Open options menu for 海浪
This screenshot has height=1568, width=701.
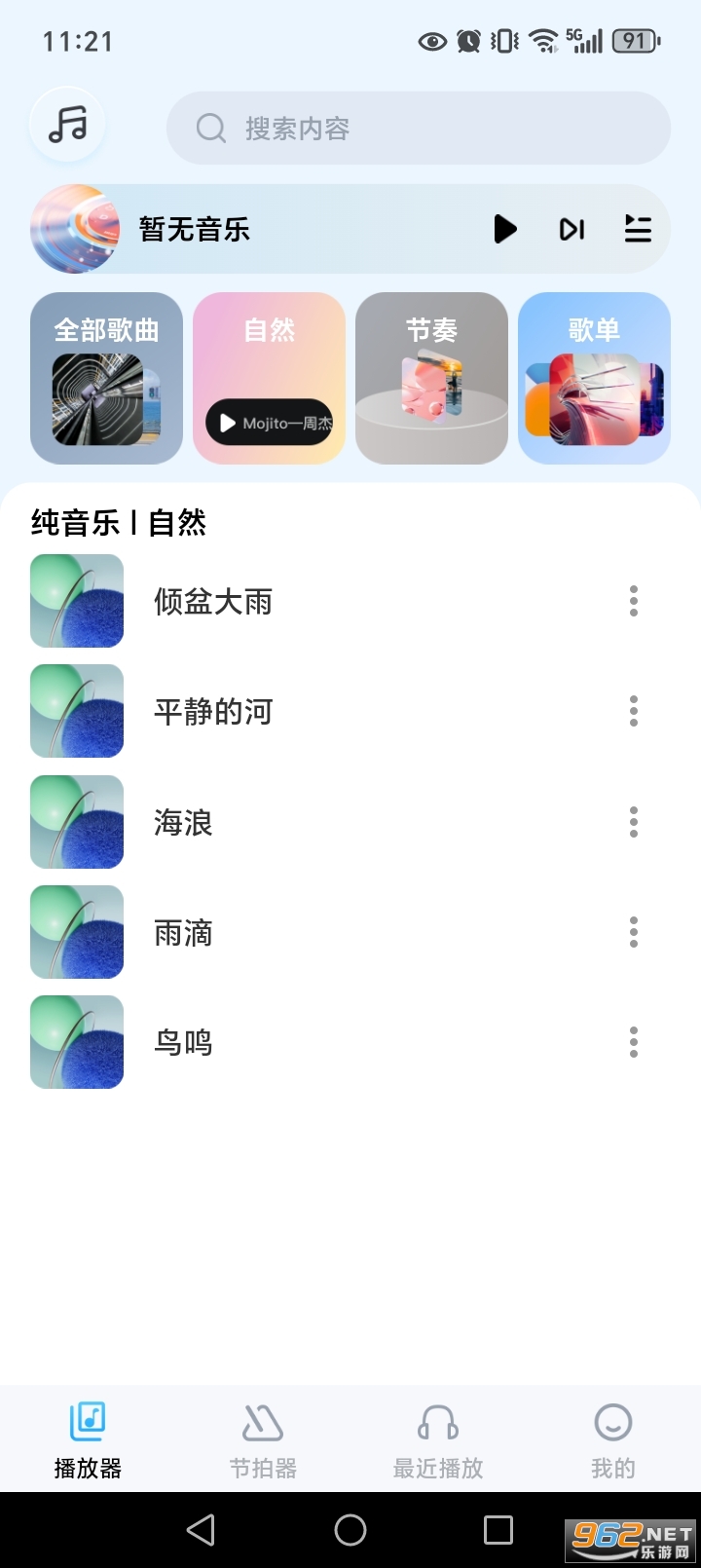point(634,822)
